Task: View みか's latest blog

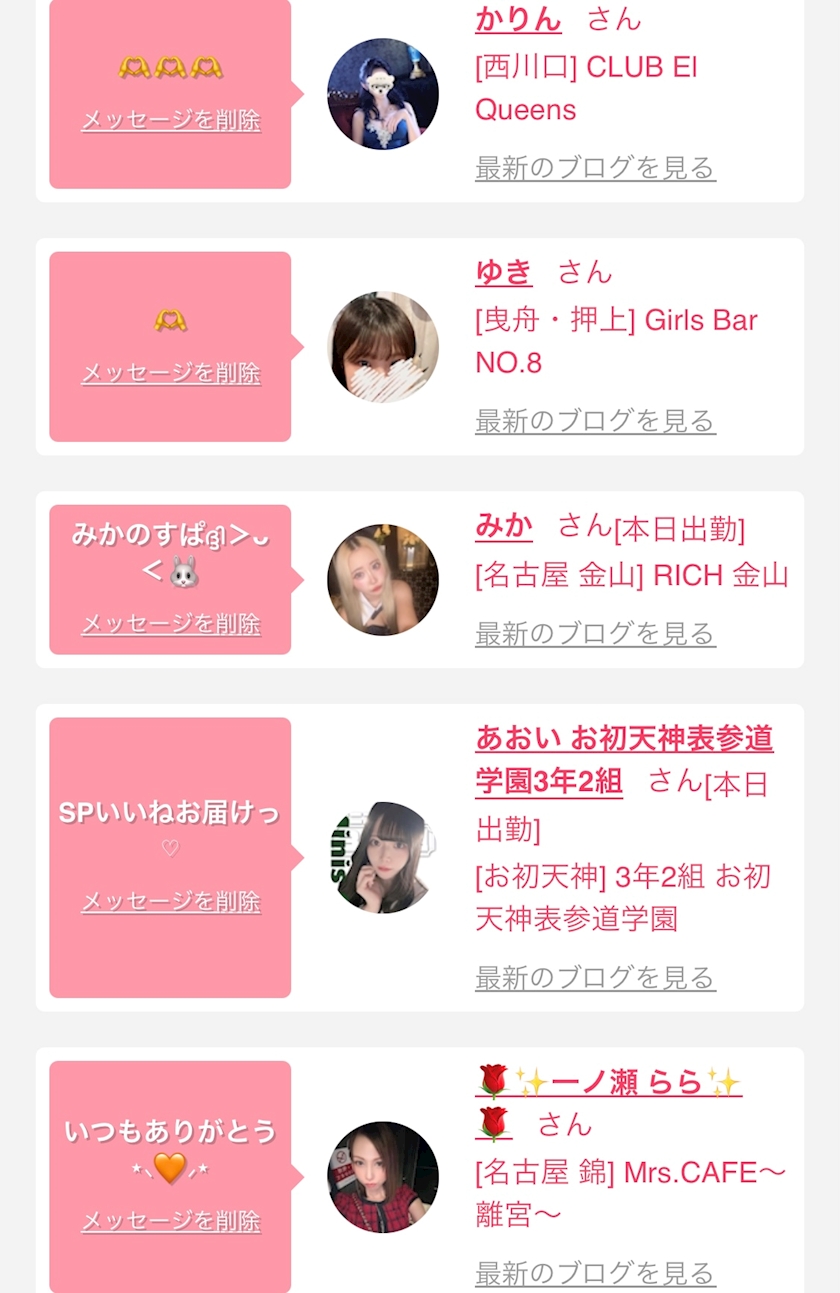Action: [595, 634]
